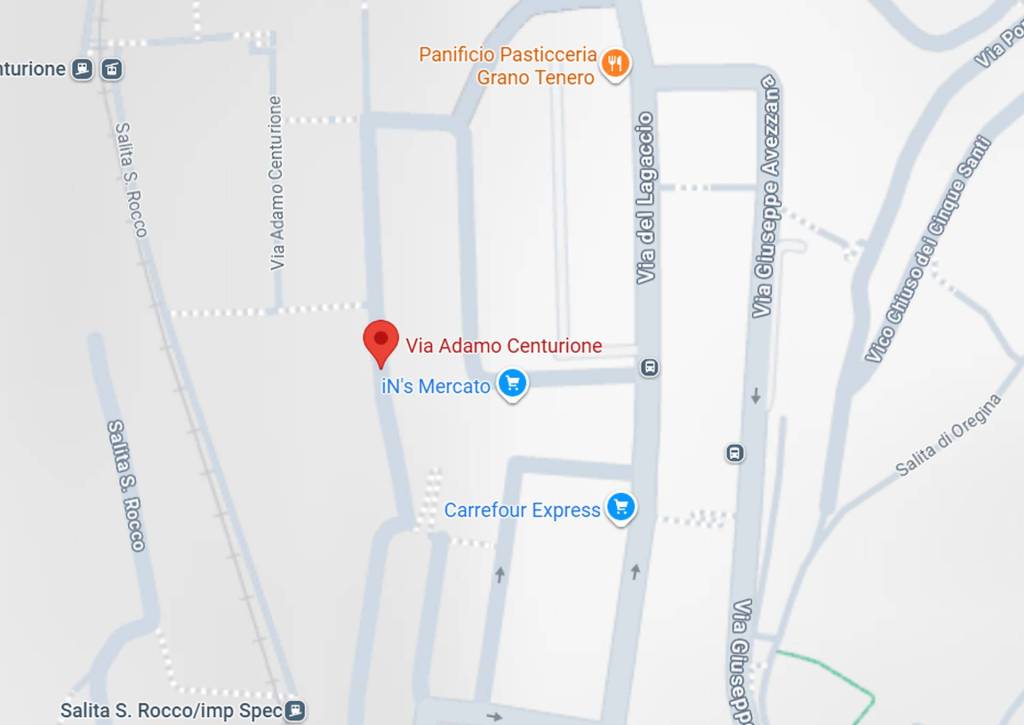
Task: Tap the red Via Adamo Centurione pin
Action: click(x=380, y=342)
